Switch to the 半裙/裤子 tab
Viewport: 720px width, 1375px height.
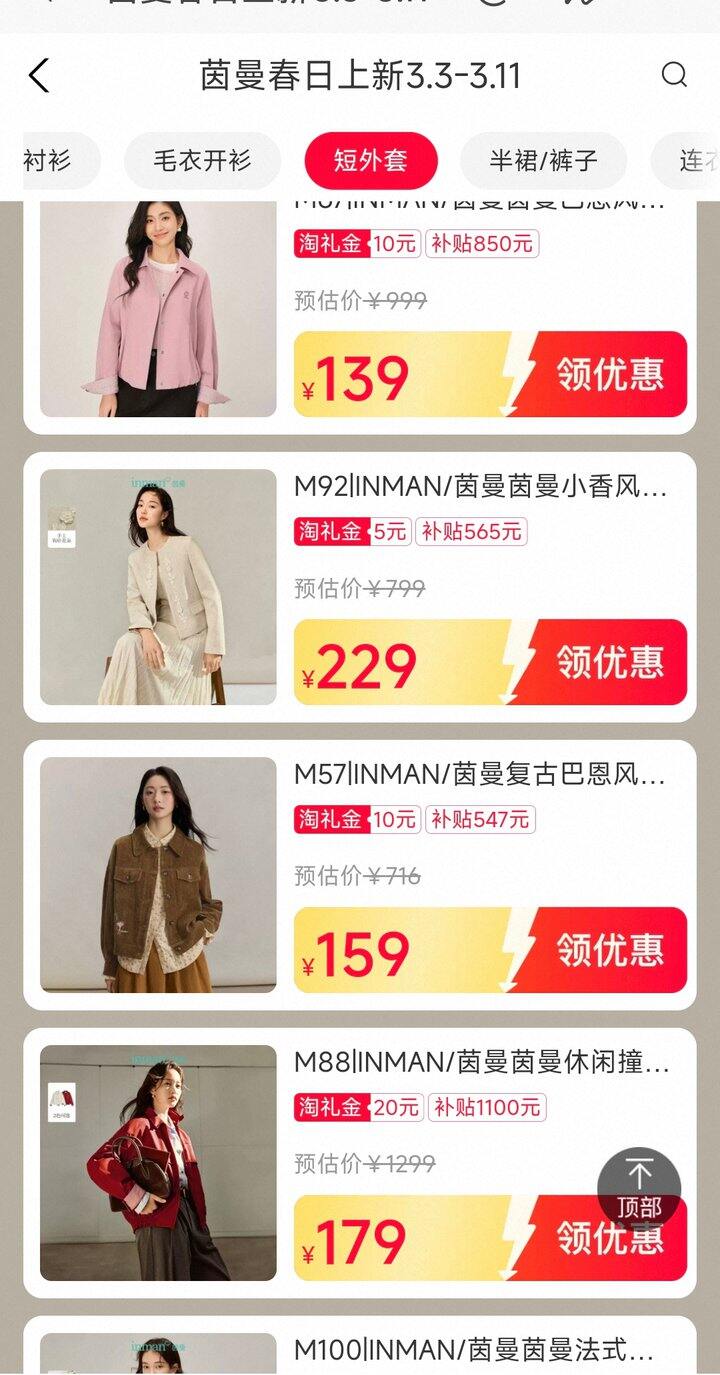point(543,160)
